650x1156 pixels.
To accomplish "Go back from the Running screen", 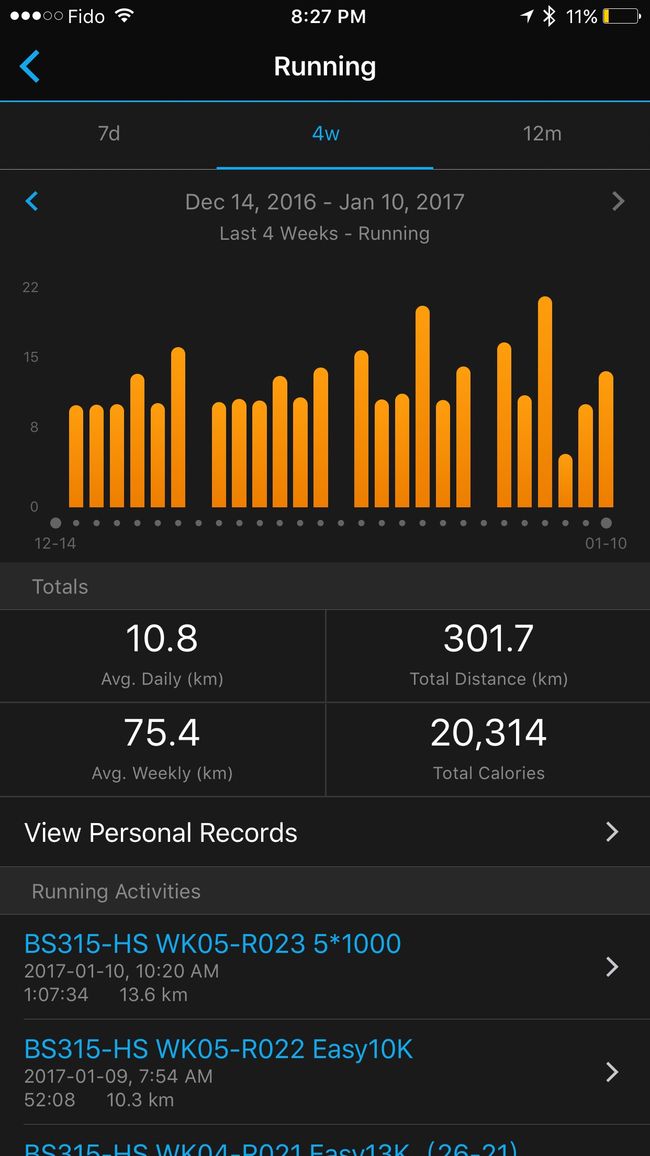I will 29,66.
